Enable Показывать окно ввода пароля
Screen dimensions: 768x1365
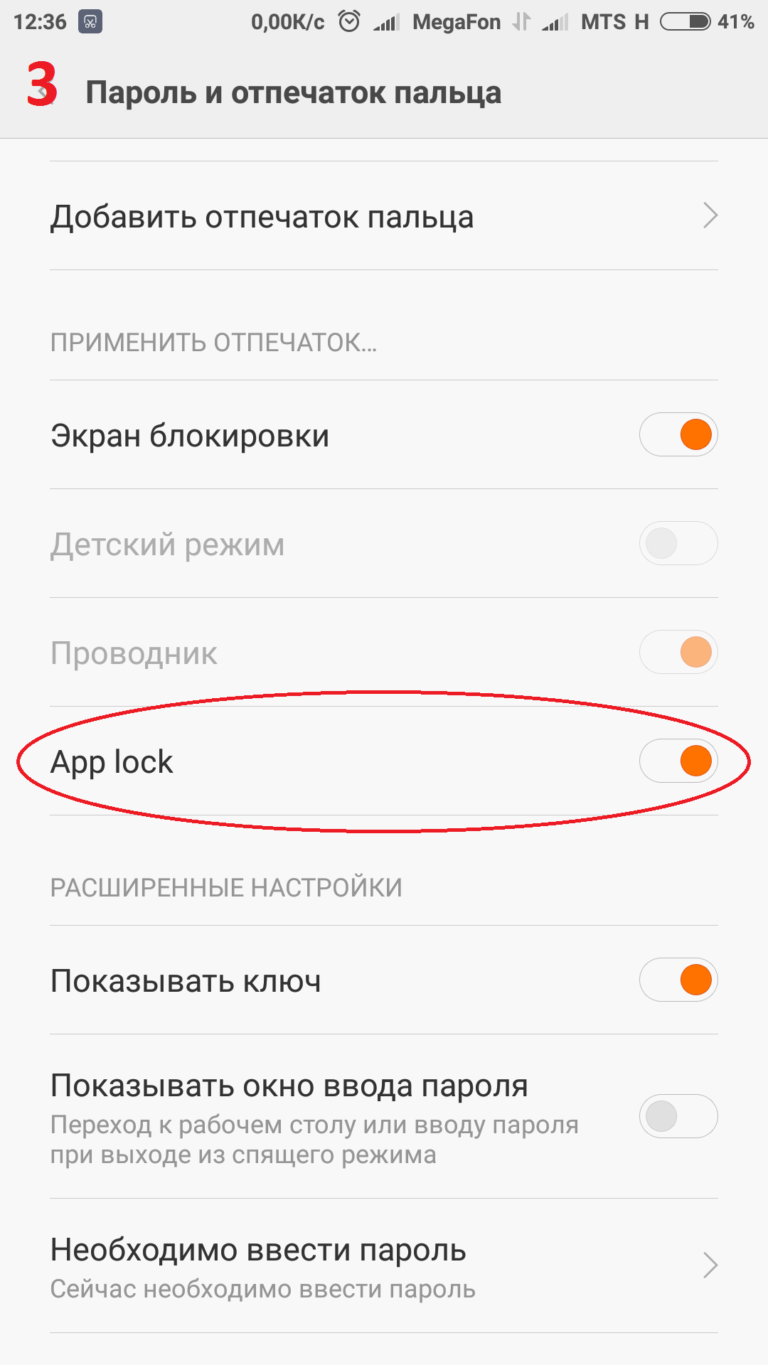pyautogui.click(x=678, y=1116)
